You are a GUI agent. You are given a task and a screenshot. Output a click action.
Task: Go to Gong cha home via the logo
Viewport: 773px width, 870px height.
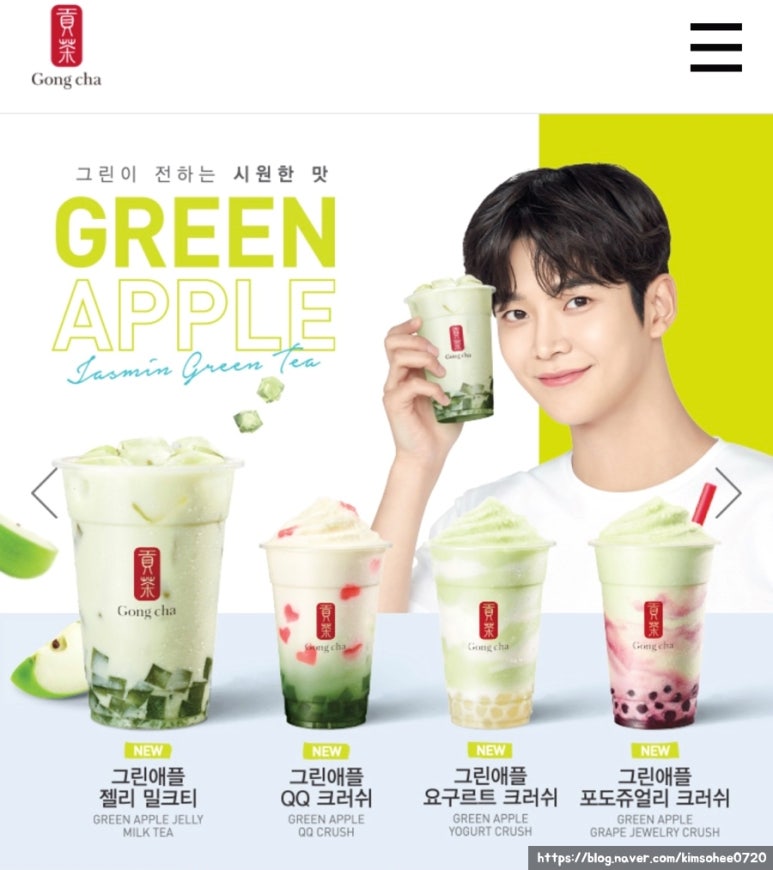click(x=66, y=47)
